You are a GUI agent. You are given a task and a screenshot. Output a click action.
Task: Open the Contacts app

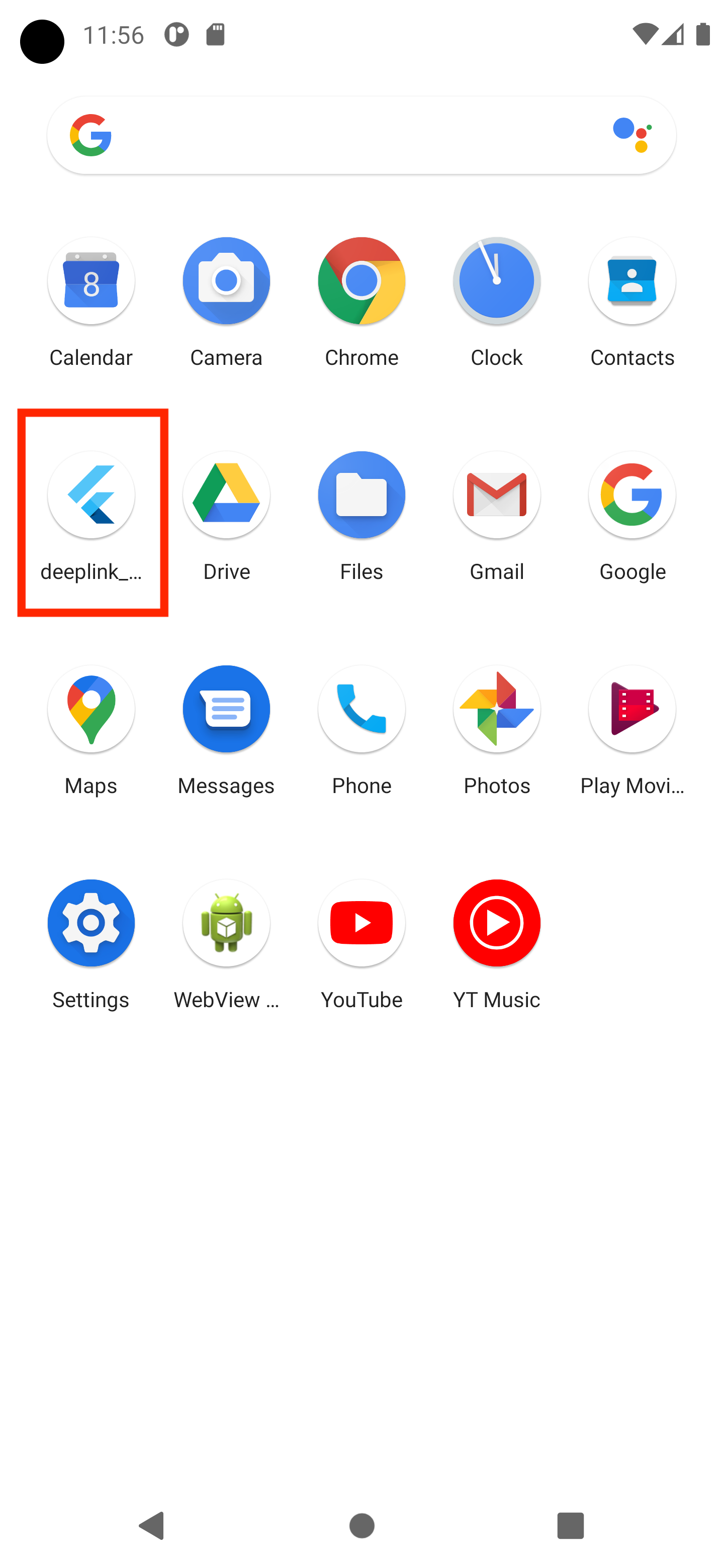click(x=632, y=281)
